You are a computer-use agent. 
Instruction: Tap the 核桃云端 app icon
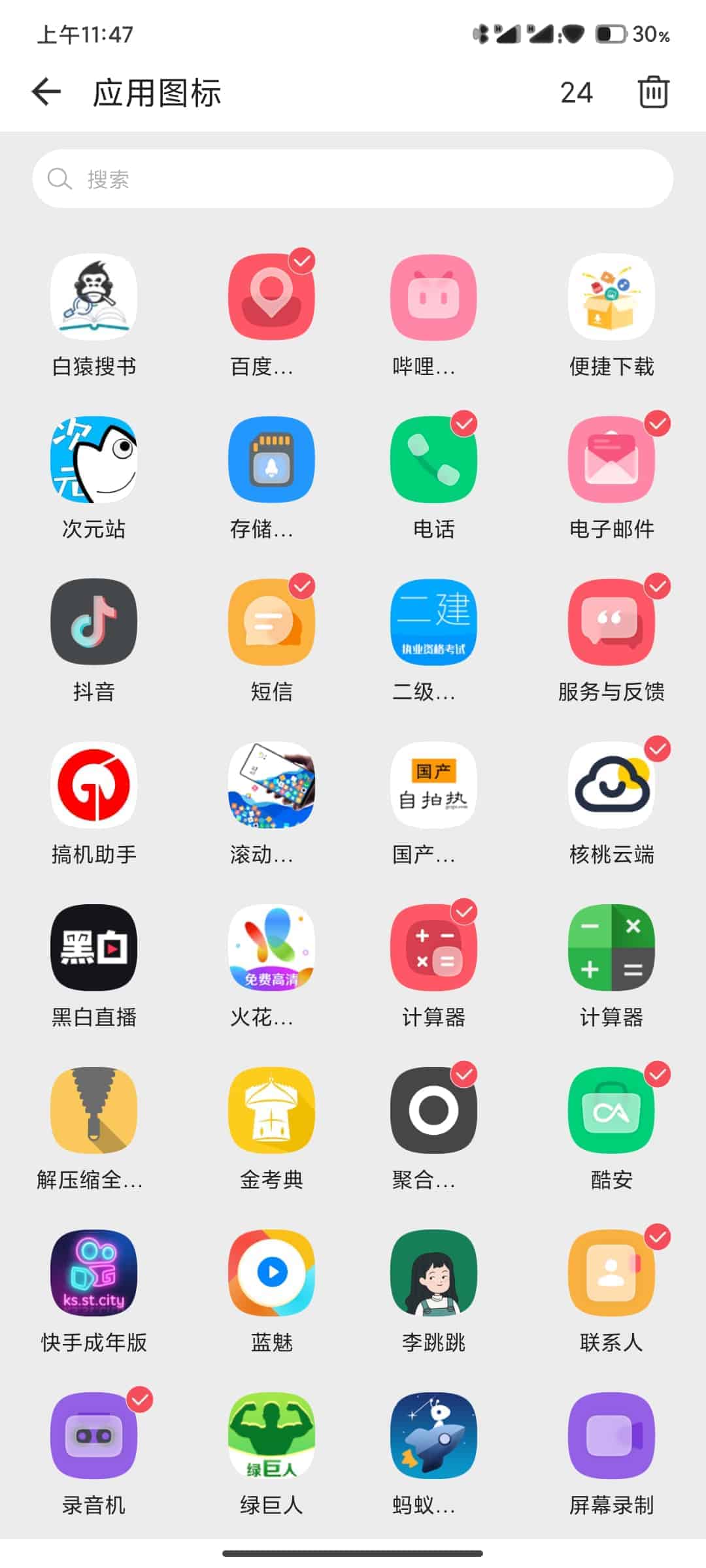pyautogui.click(x=611, y=785)
